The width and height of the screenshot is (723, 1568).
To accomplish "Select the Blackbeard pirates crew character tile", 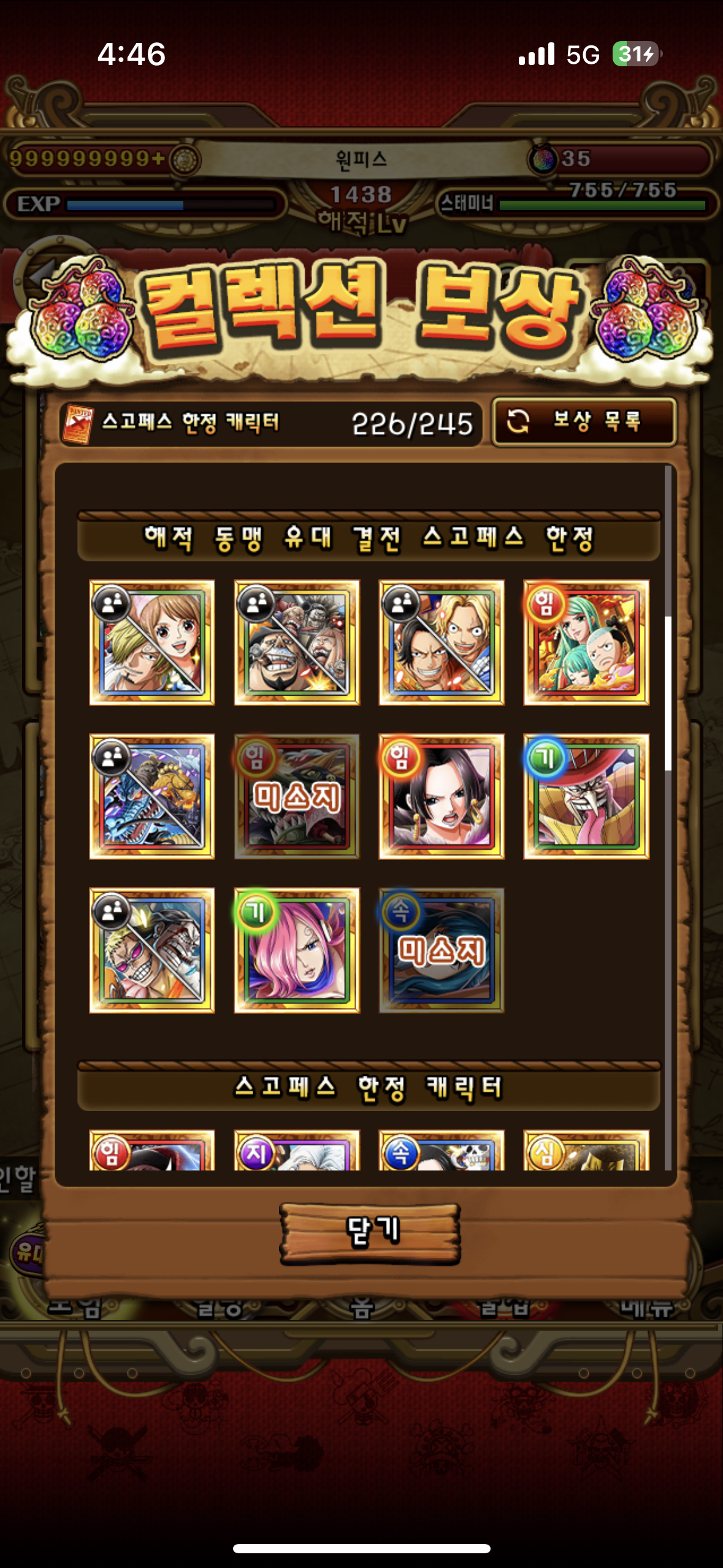I will click(x=297, y=643).
